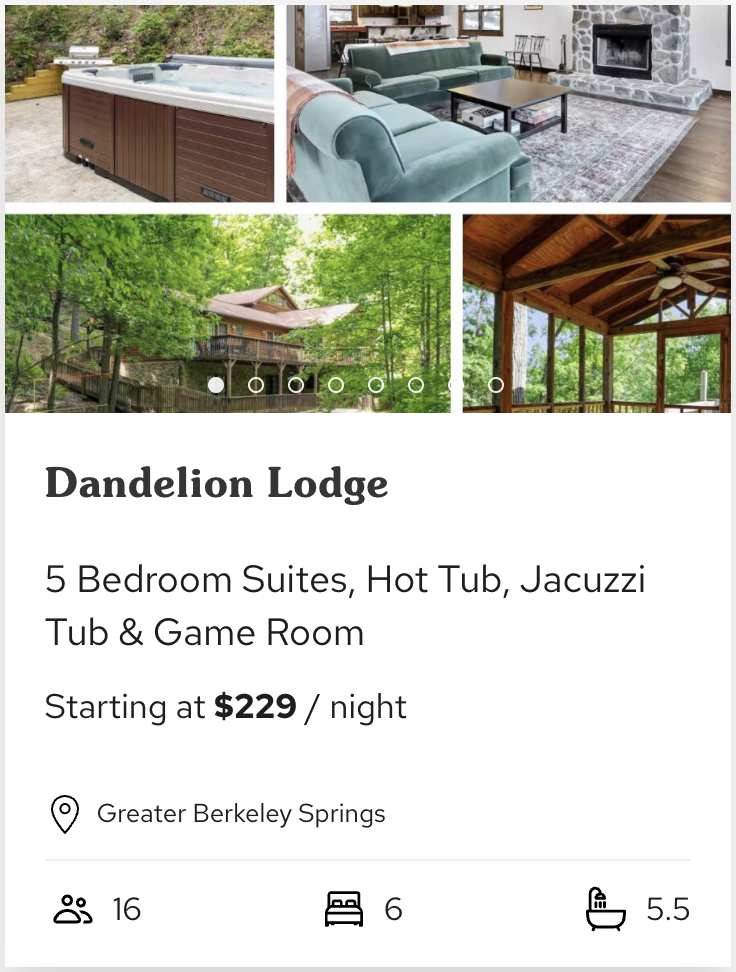Jump to the second photo slide dot
This screenshot has width=736, height=972.
pos(256,384)
